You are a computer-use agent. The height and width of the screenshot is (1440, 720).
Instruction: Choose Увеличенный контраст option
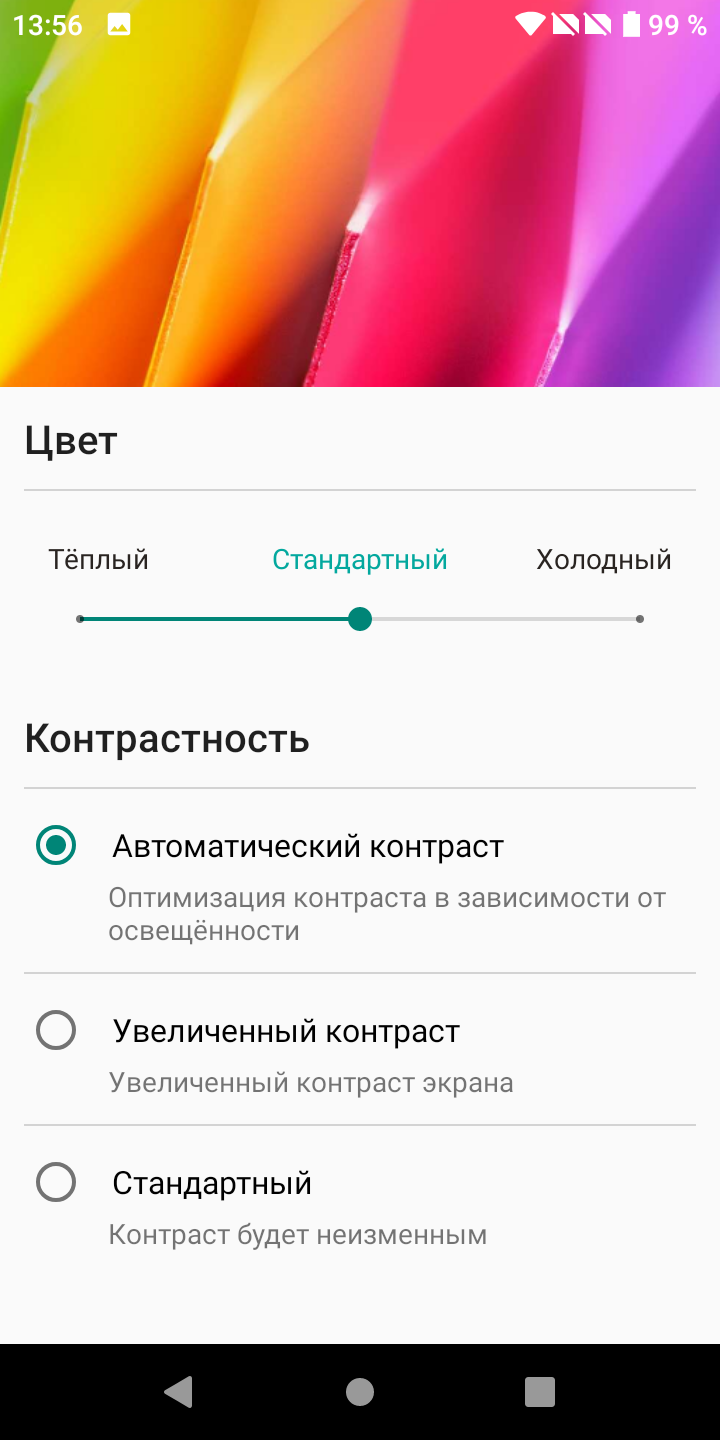click(56, 1030)
